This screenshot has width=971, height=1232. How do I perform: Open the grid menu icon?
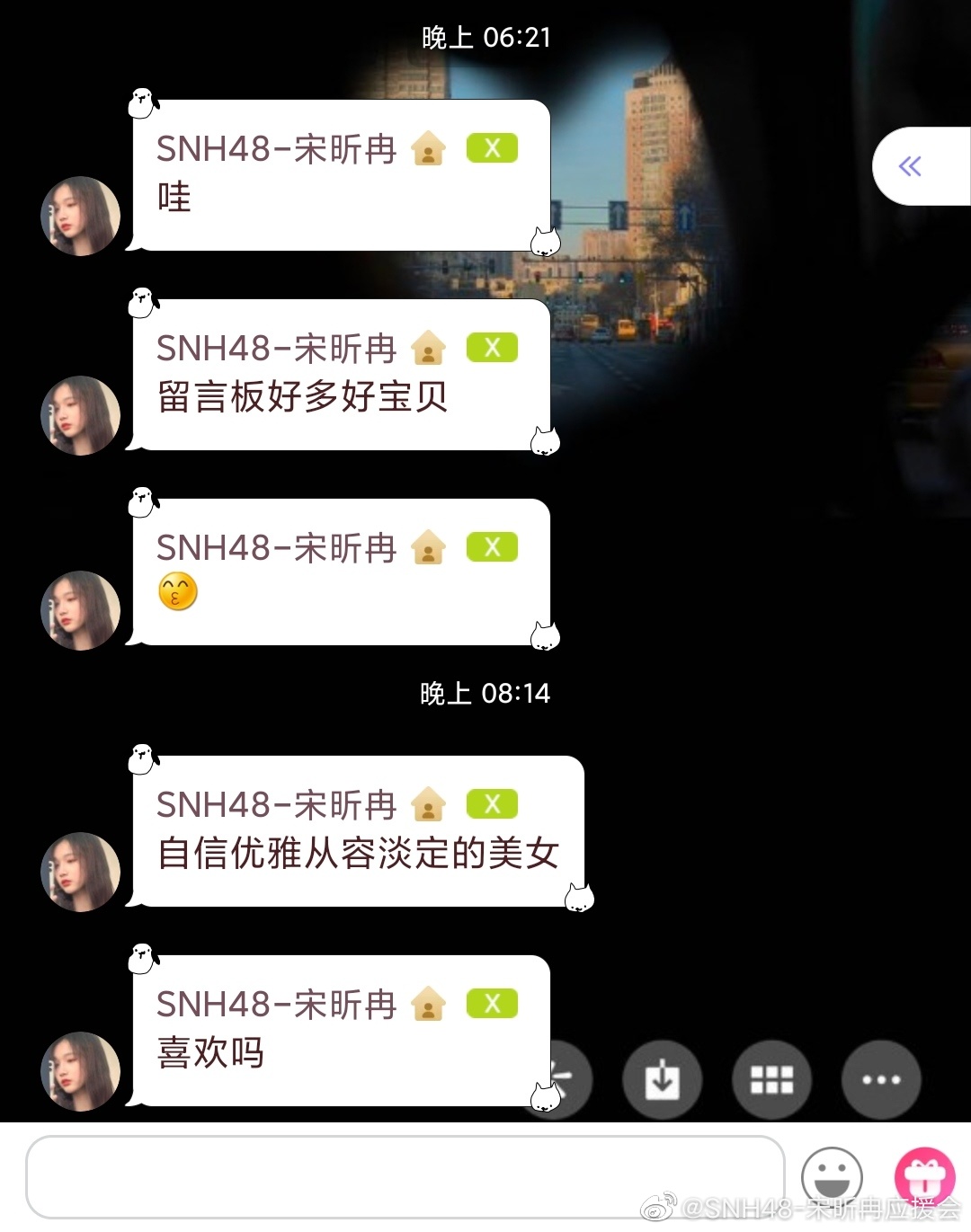tap(771, 1079)
